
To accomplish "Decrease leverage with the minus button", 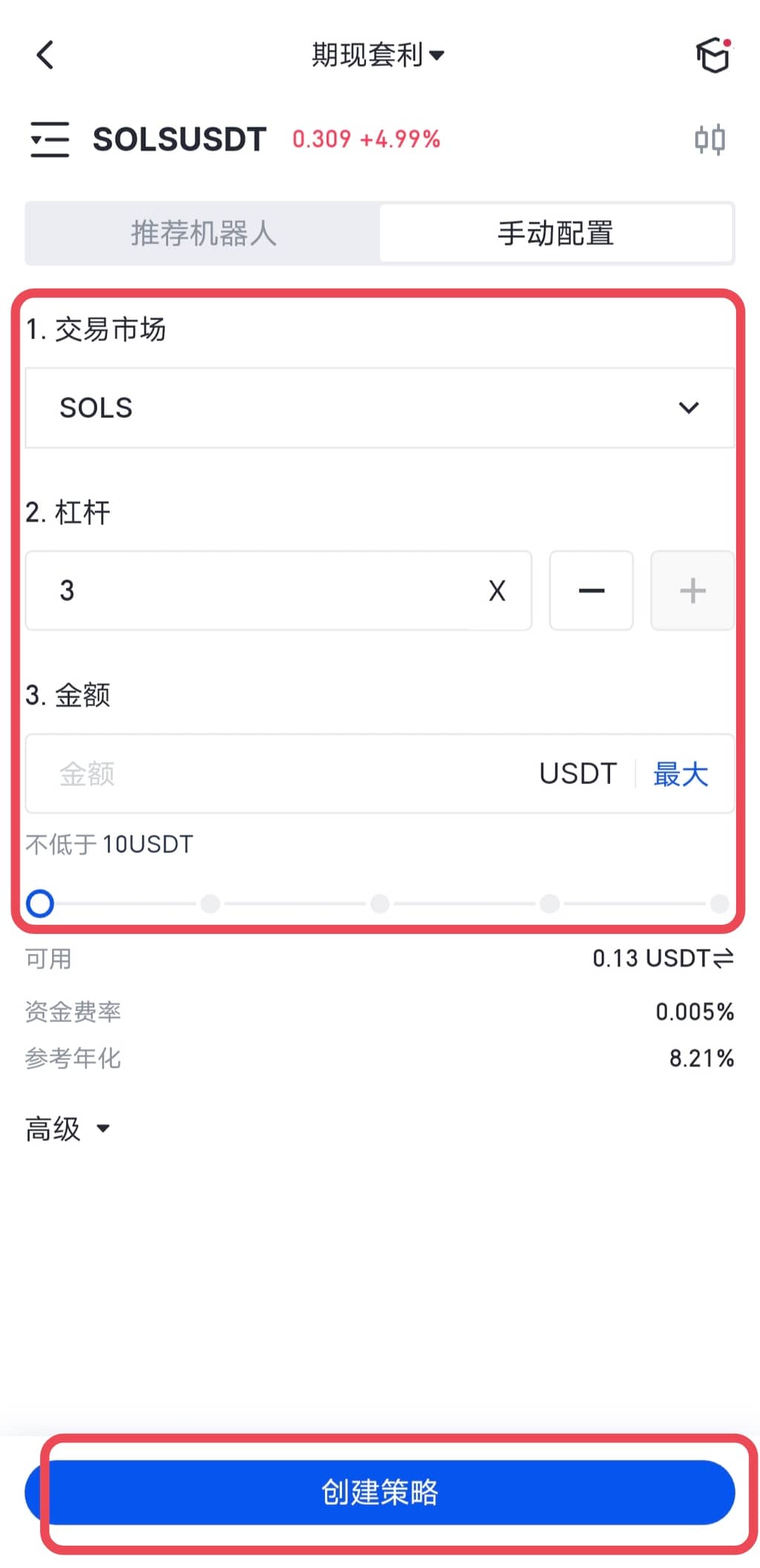I will tap(591, 591).
